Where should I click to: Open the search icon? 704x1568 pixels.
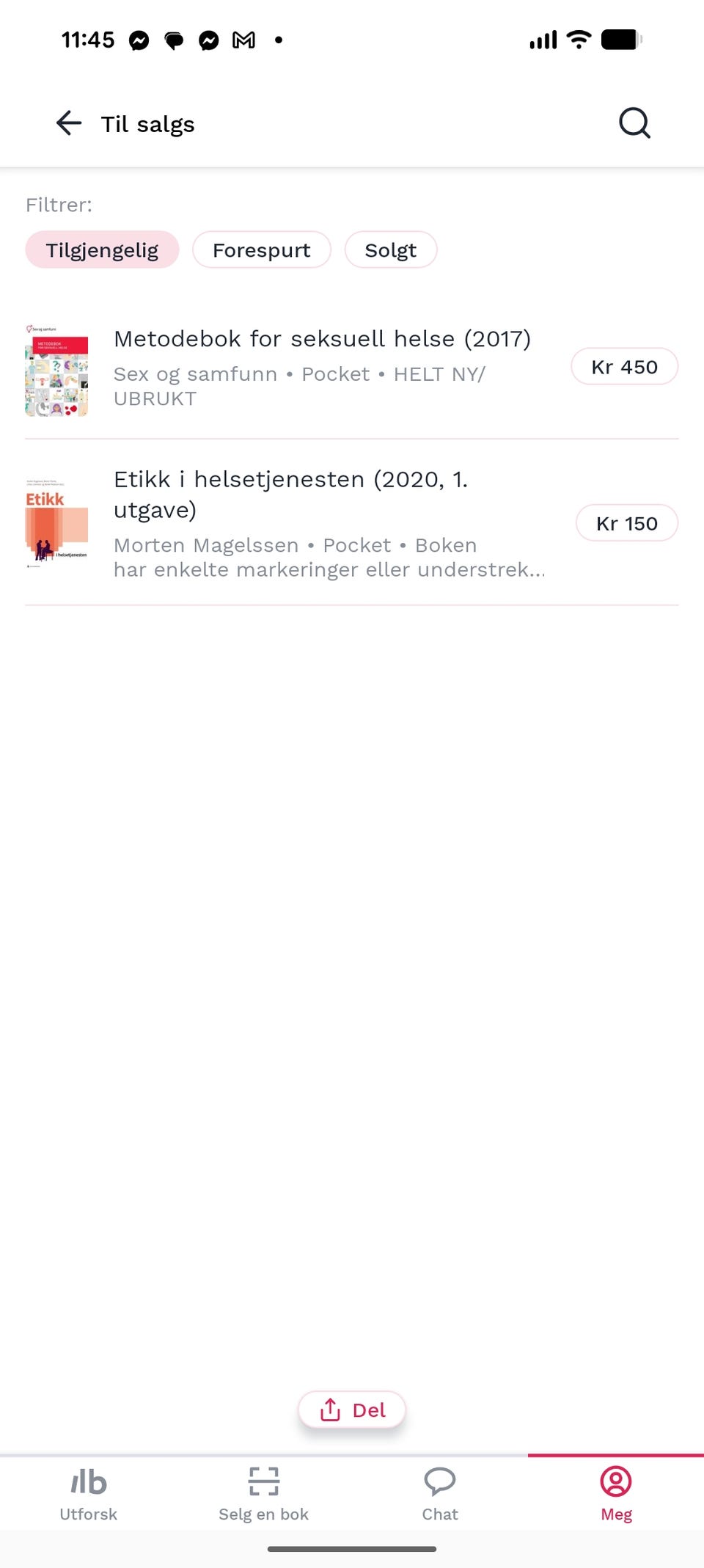tap(633, 123)
